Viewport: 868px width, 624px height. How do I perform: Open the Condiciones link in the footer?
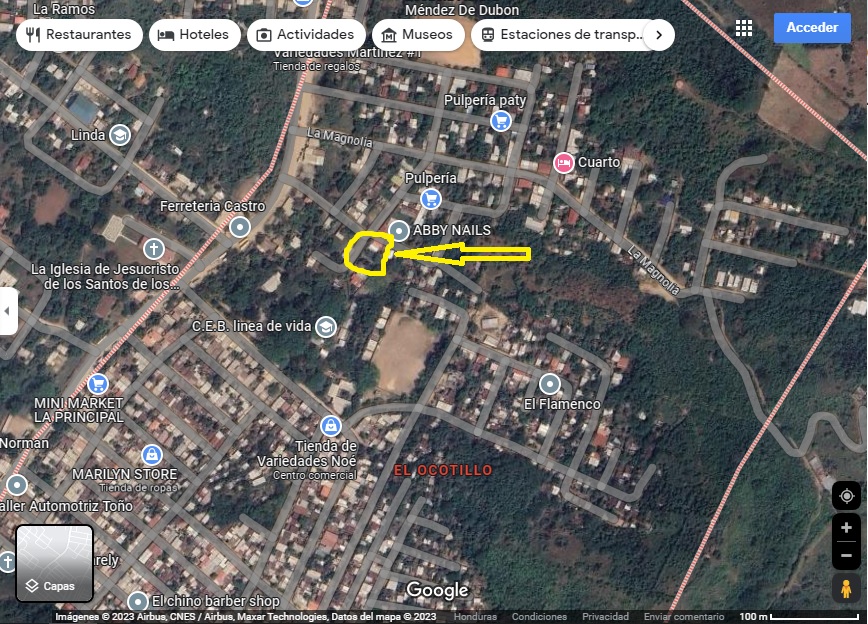[x=539, y=617]
